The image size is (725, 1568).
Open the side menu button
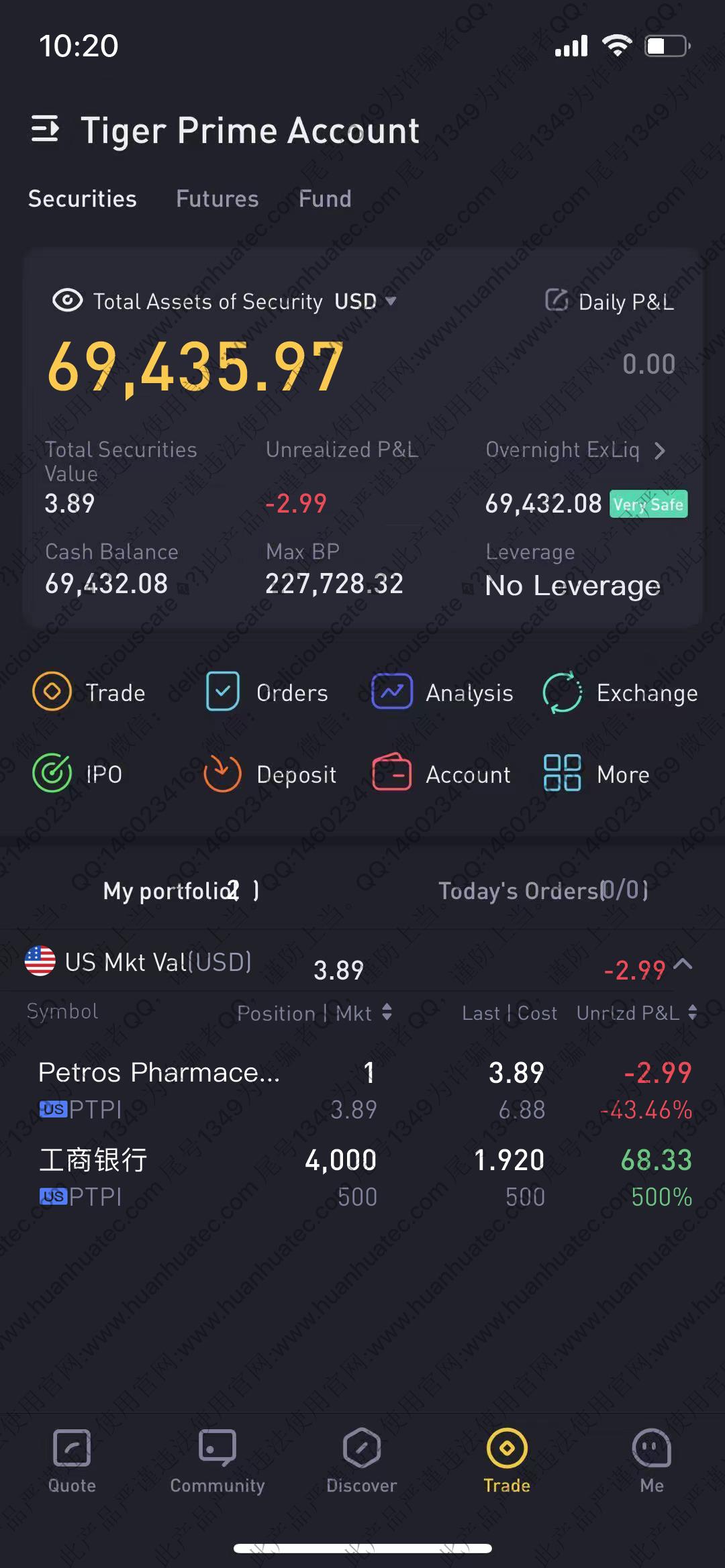45,129
